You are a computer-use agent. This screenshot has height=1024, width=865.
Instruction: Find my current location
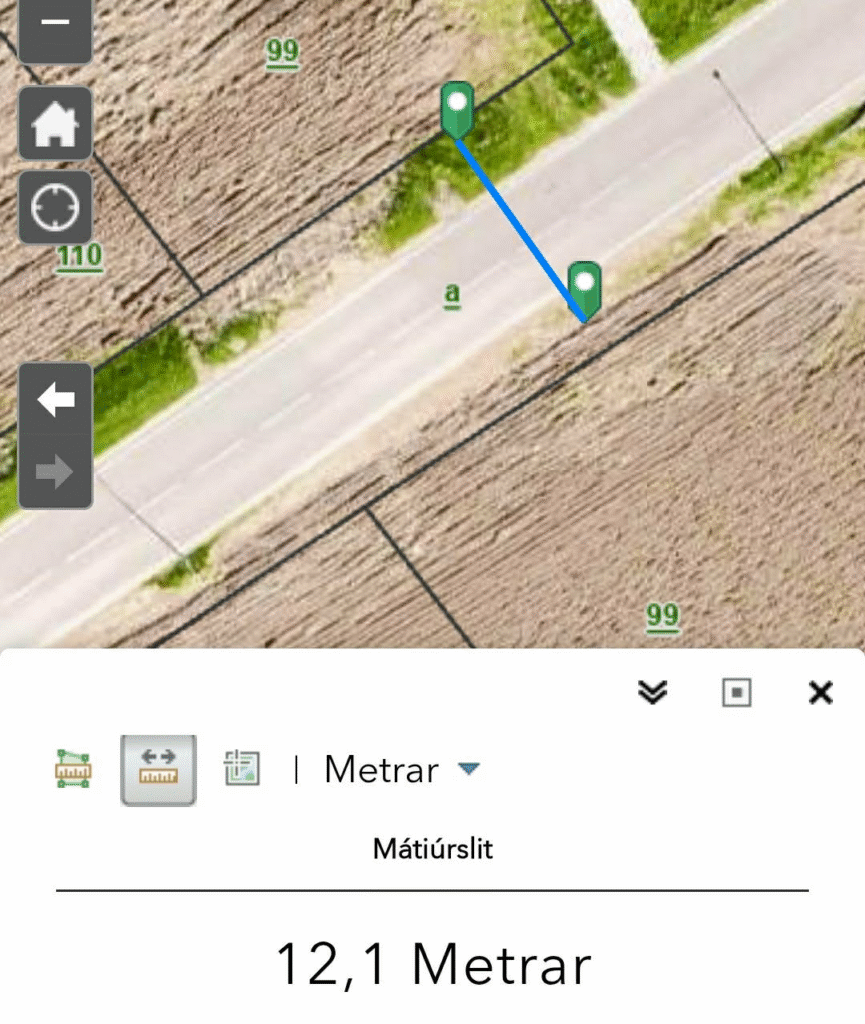coord(55,208)
